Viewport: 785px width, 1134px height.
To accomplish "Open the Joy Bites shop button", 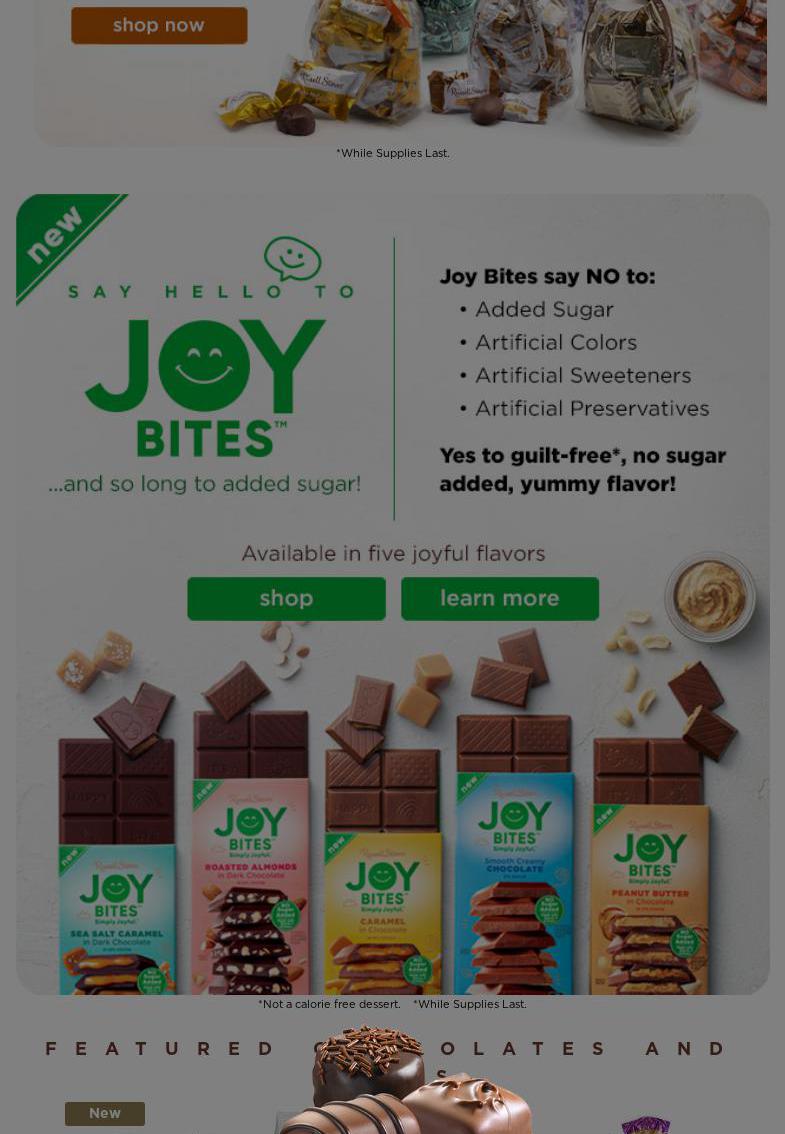I will coord(286,598).
